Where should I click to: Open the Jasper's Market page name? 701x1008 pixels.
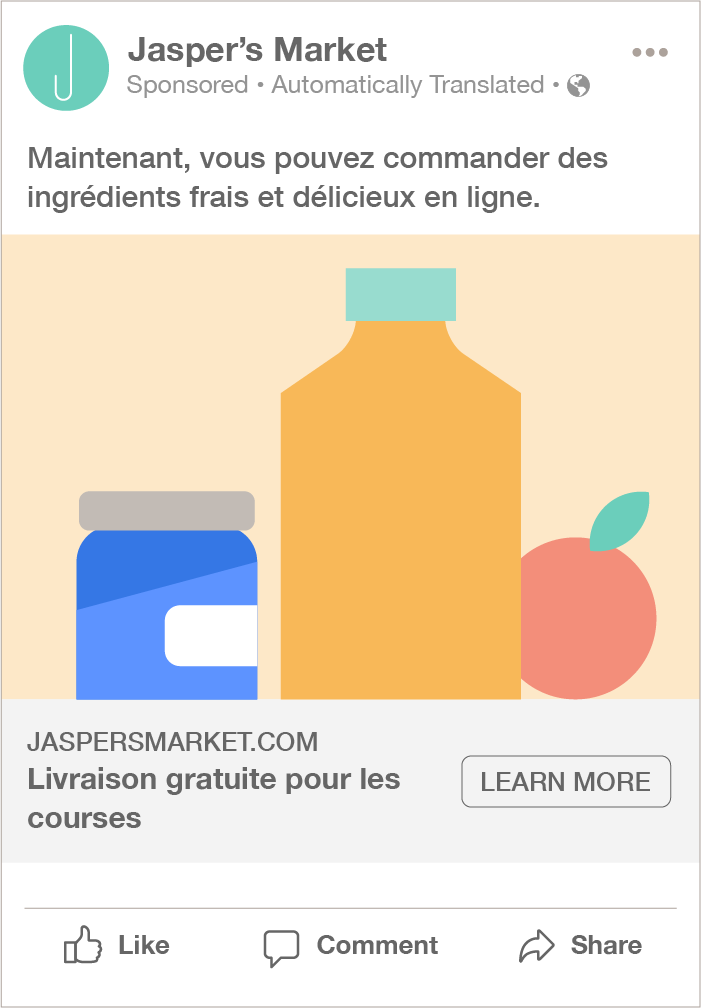tap(257, 49)
